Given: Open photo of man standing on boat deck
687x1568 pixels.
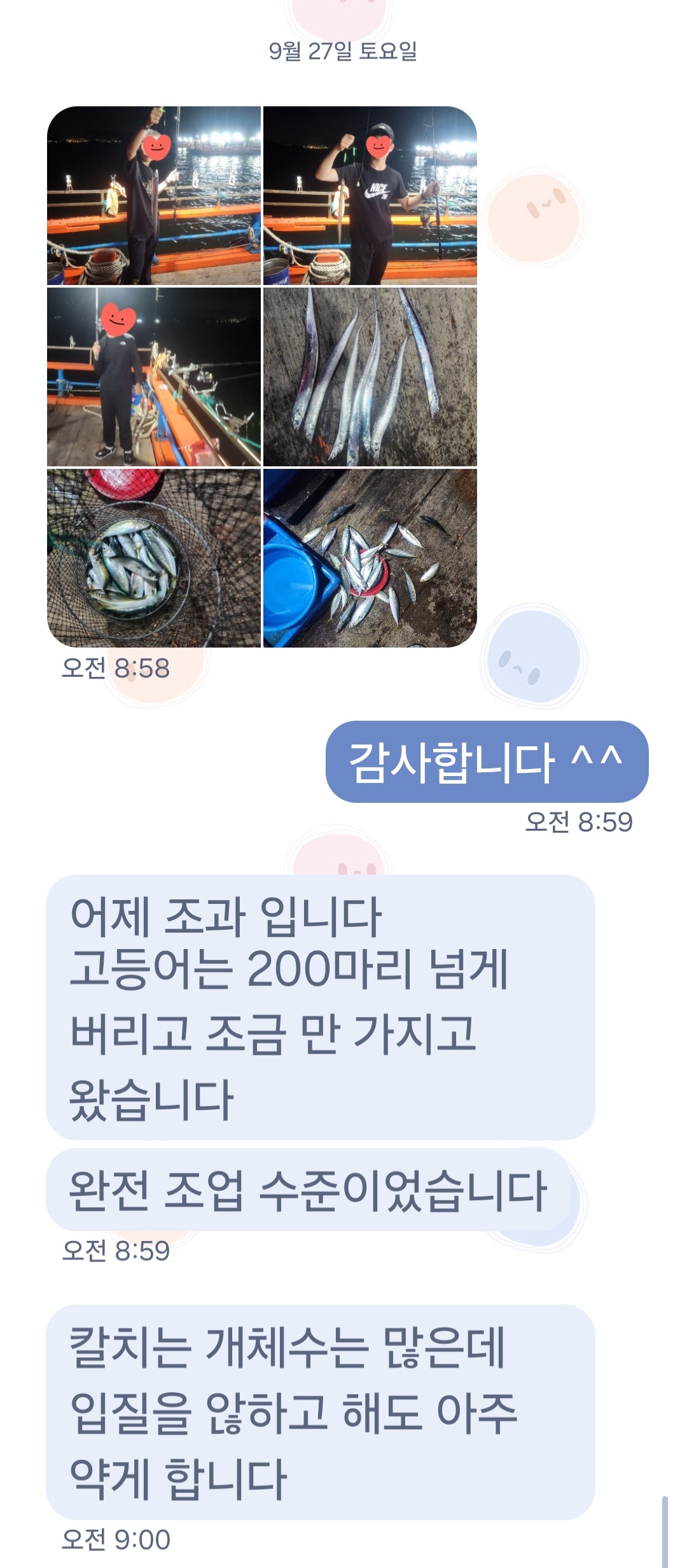Looking at the screenshot, I should point(154,377).
